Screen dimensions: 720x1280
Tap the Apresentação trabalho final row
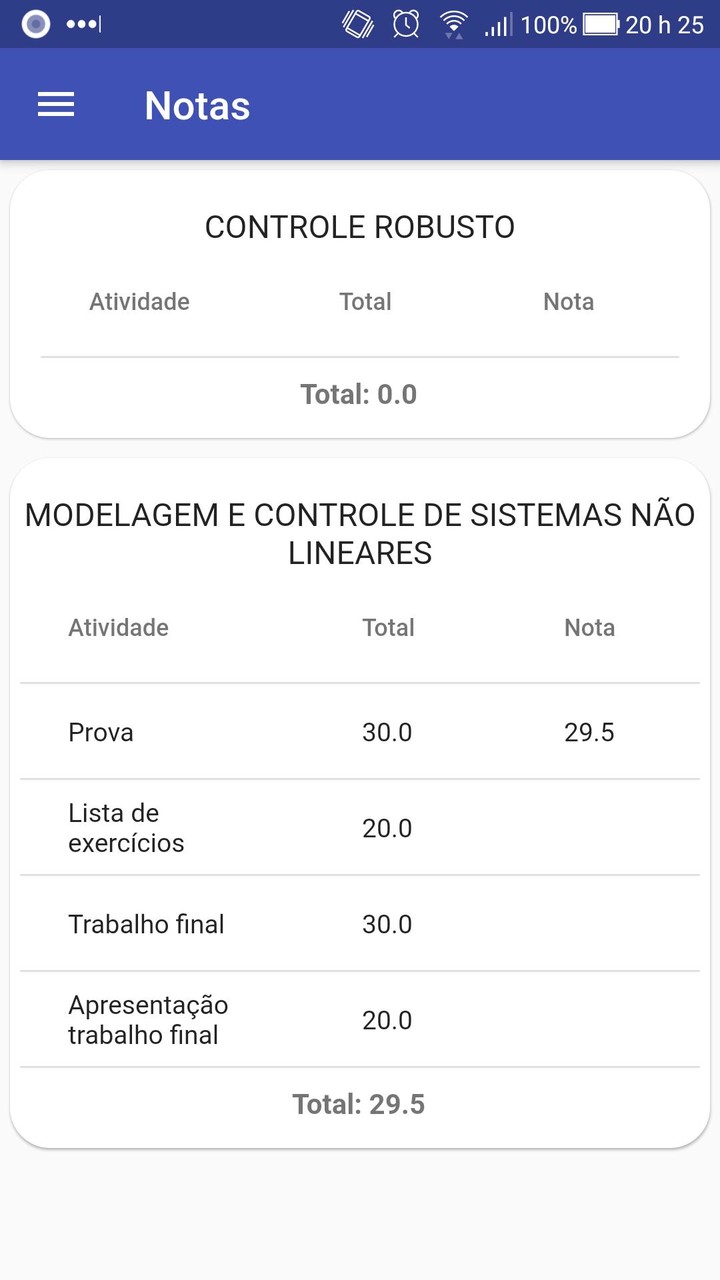(x=148, y=1019)
